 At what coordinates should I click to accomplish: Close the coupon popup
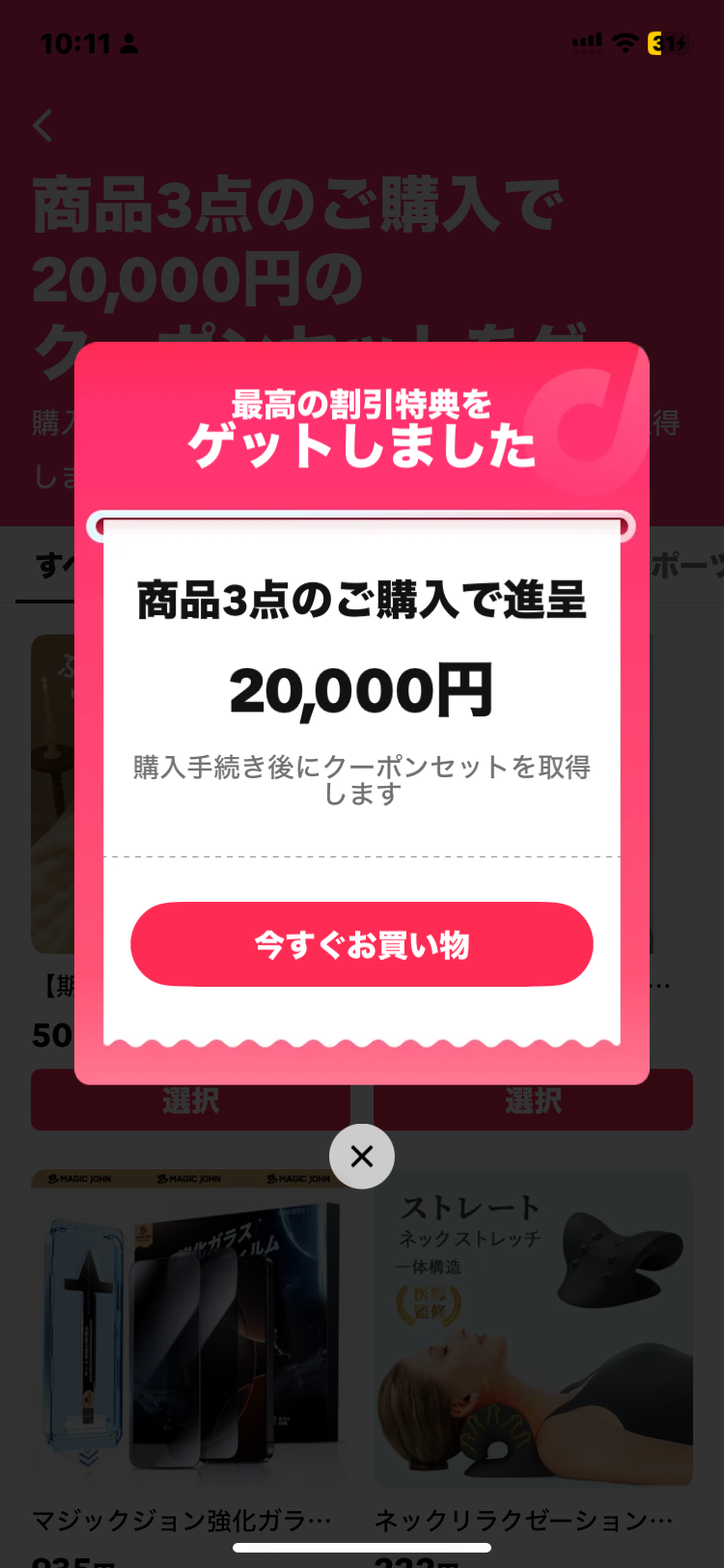[x=362, y=1156]
